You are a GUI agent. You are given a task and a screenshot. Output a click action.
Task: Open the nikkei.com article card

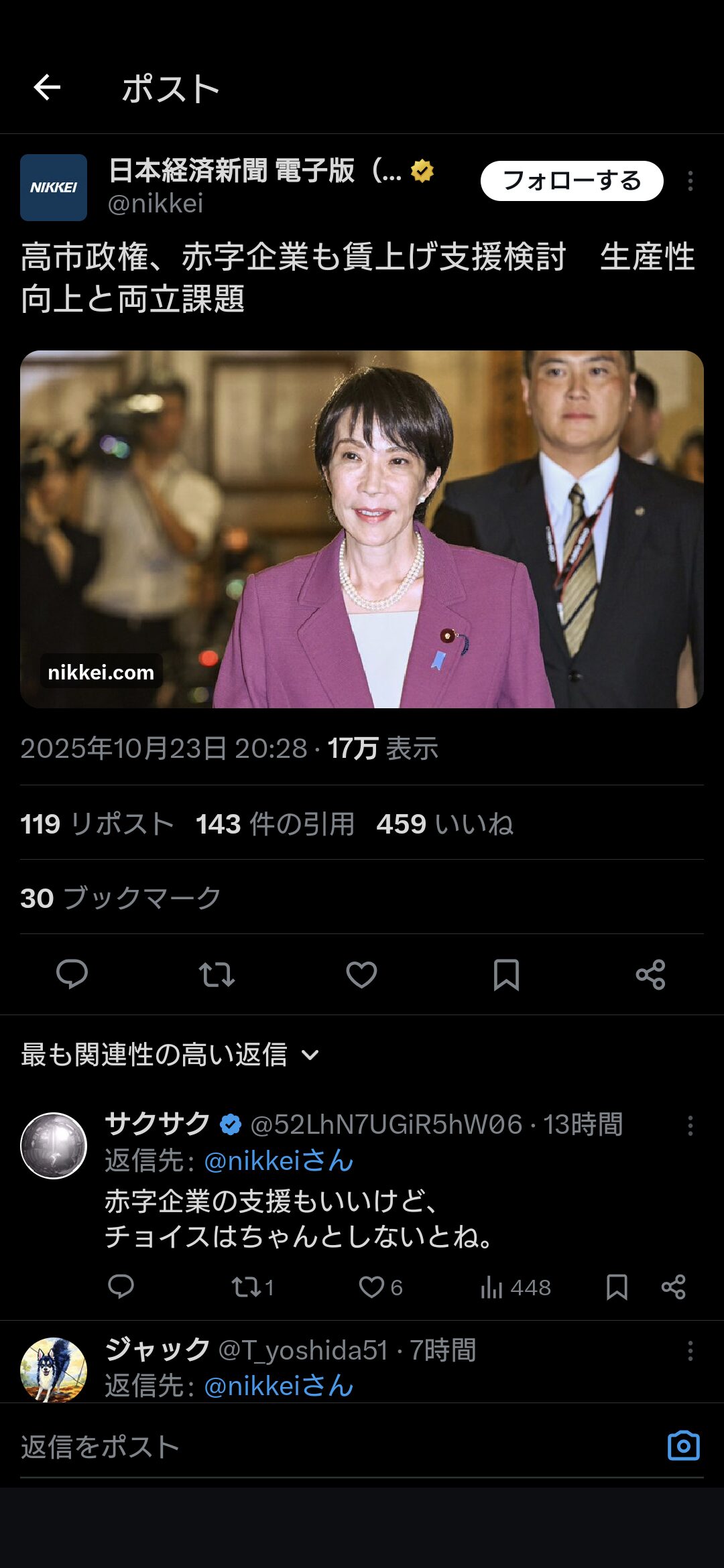coord(362,529)
